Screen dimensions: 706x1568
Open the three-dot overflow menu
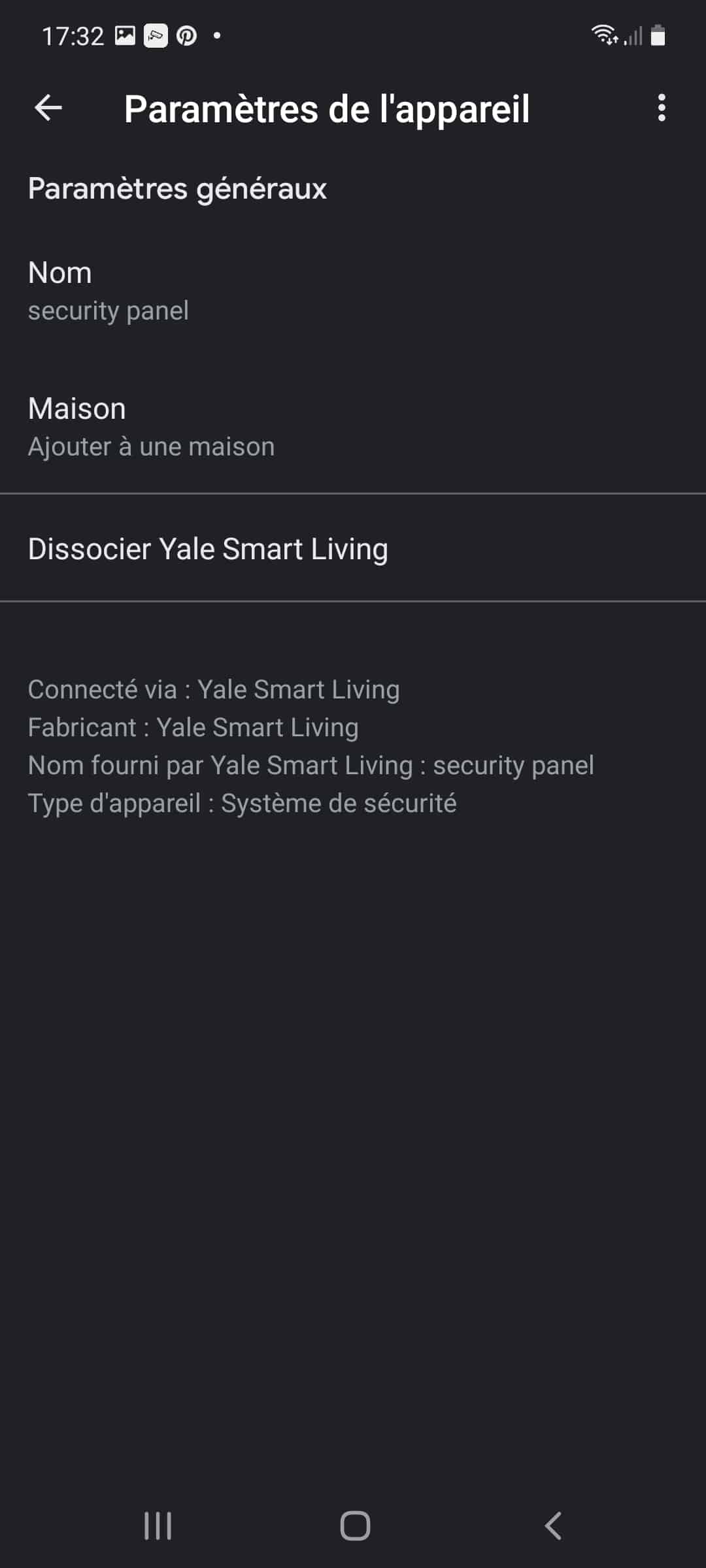pyautogui.click(x=662, y=108)
